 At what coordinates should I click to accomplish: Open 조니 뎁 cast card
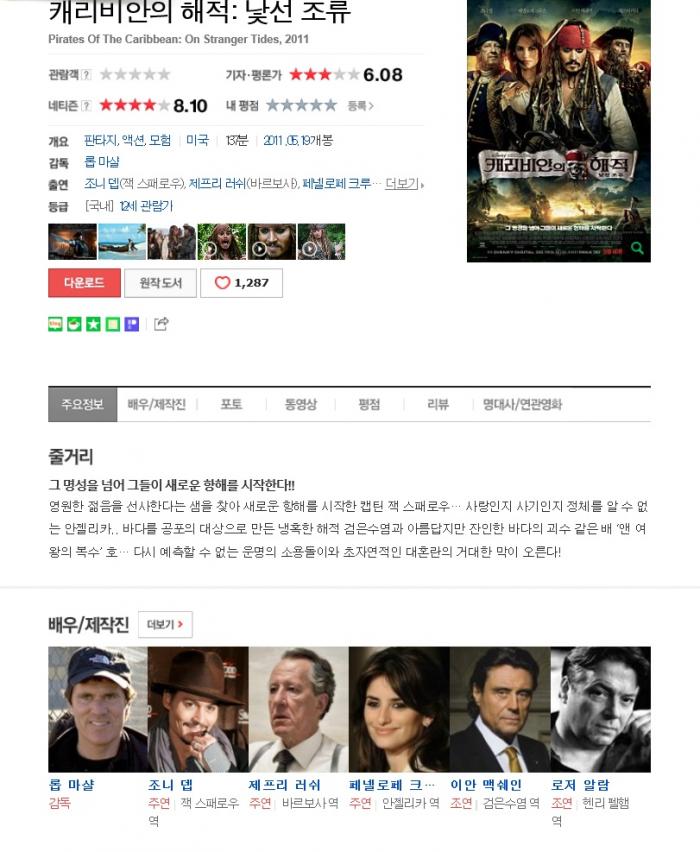[x=197, y=709]
